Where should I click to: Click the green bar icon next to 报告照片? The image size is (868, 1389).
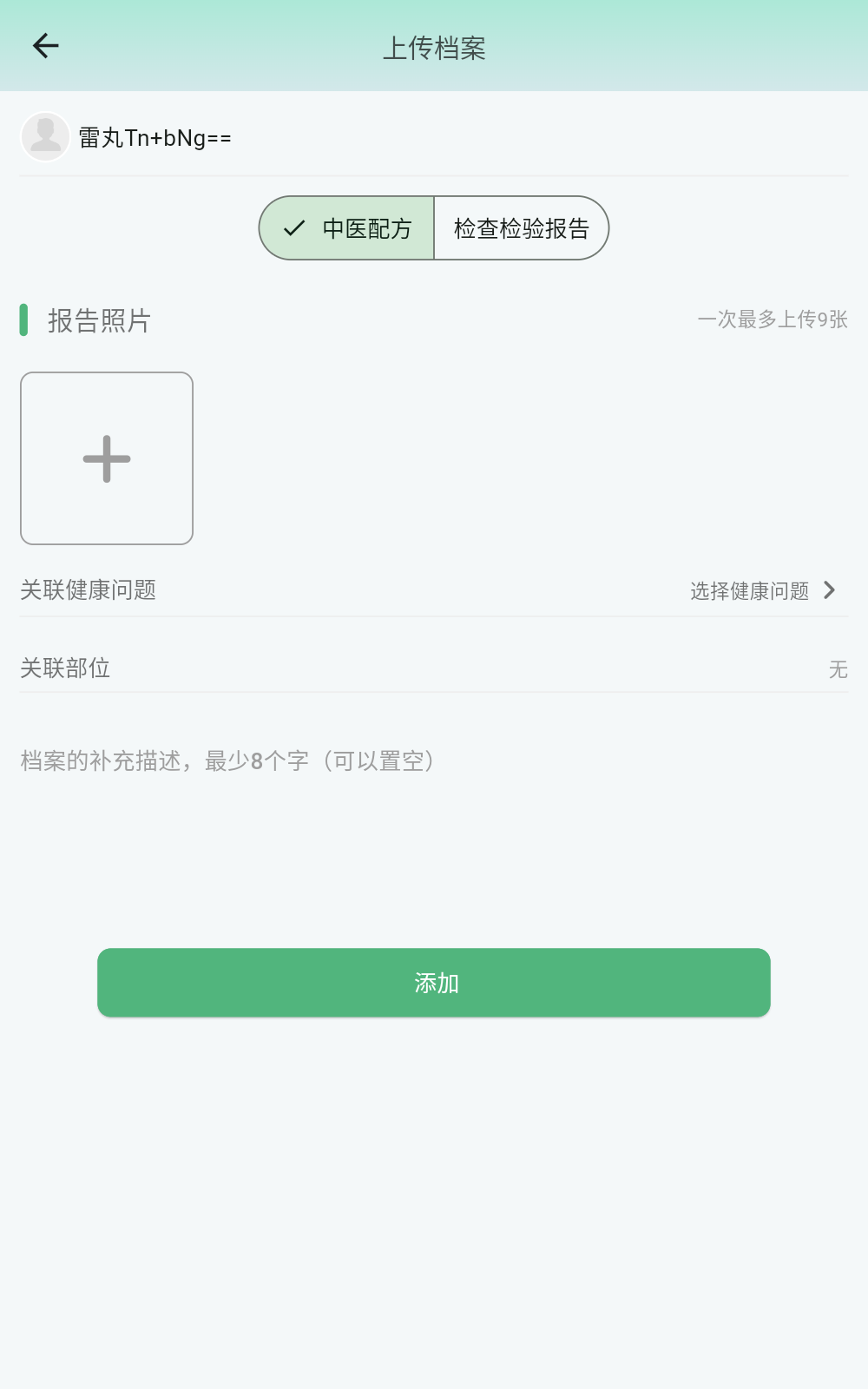point(23,320)
